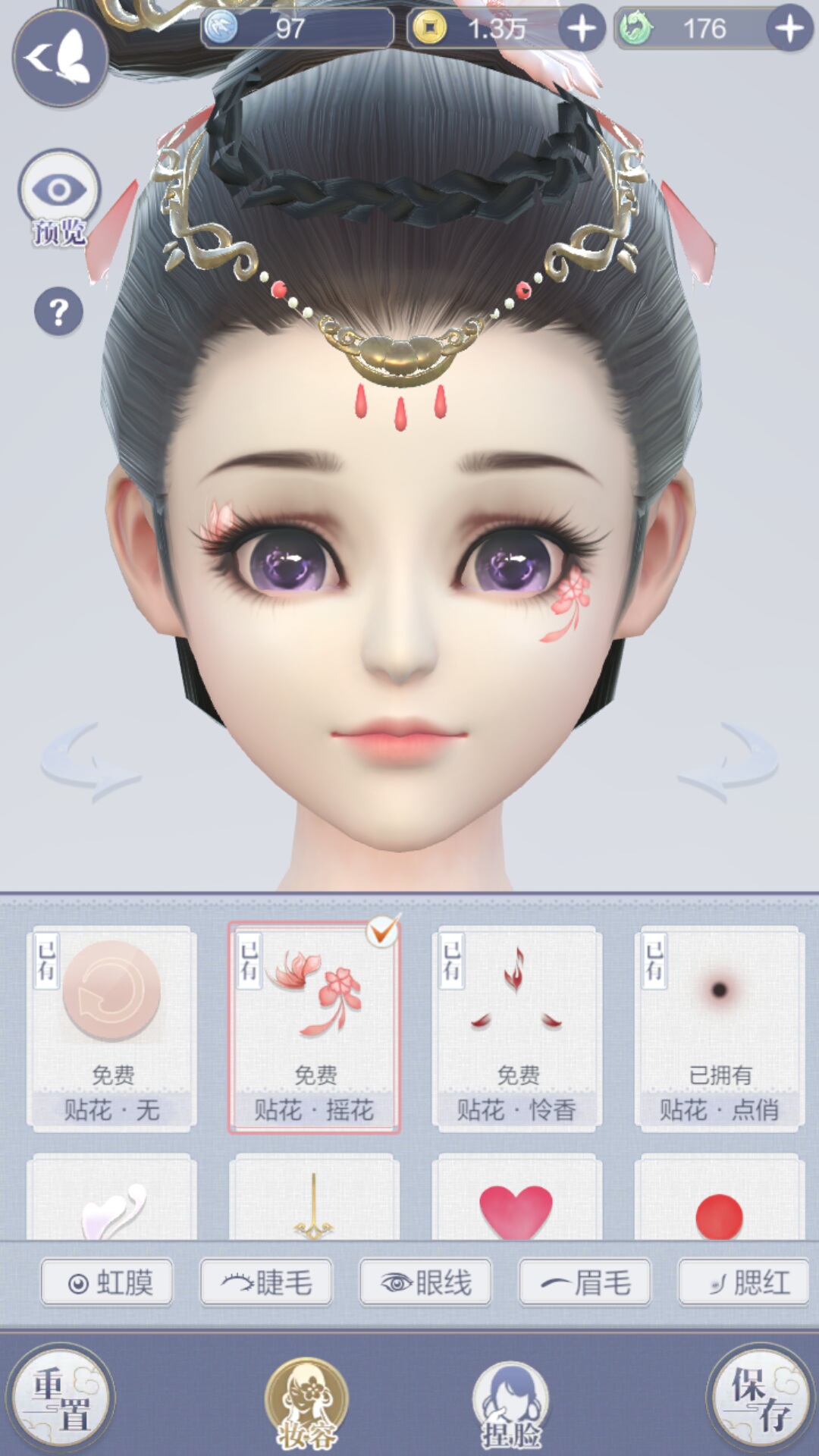Add jade currency with the plus button
The height and width of the screenshot is (1456, 819).
coord(789,29)
